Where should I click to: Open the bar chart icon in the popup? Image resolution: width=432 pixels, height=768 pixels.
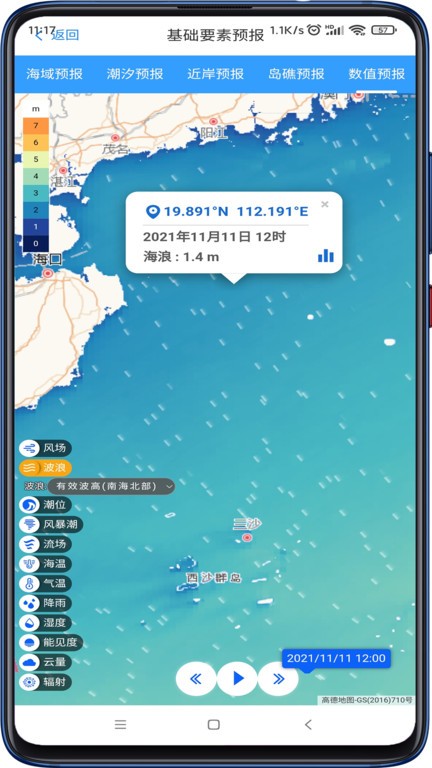pyautogui.click(x=326, y=255)
